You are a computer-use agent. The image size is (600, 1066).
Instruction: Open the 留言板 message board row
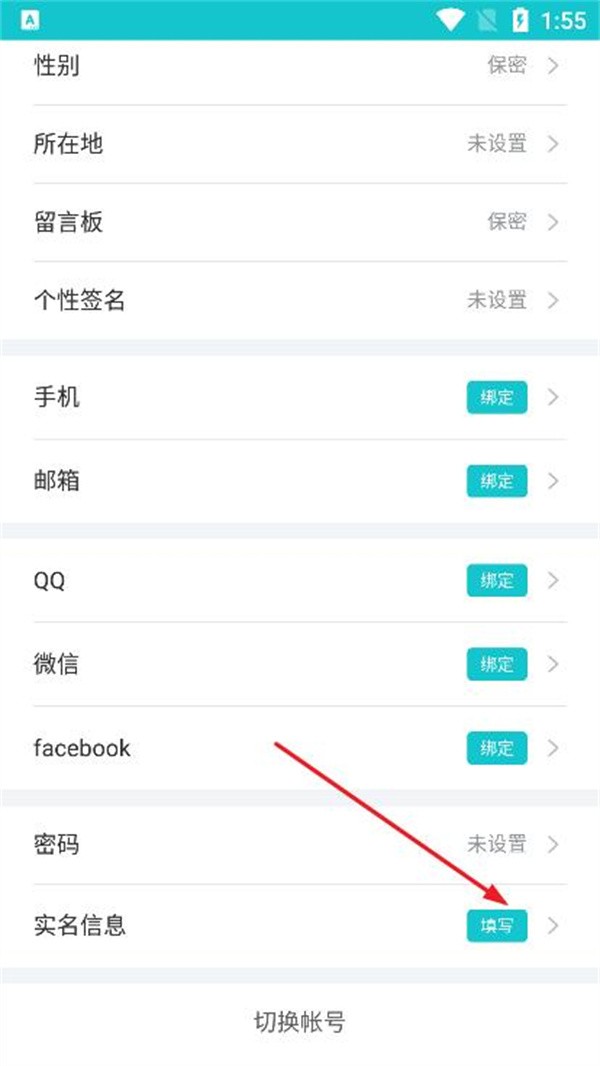[x=300, y=222]
